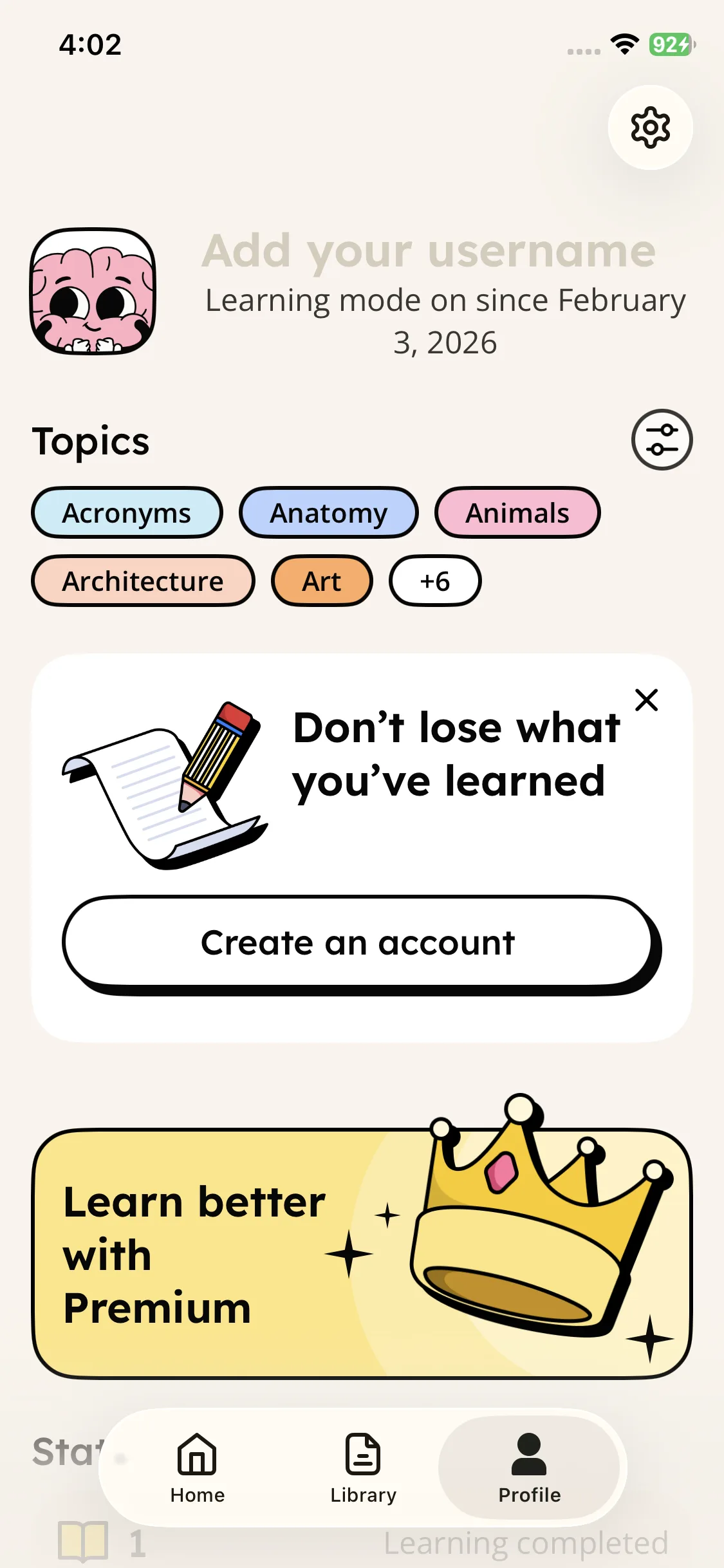724x1568 pixels.
Task: Select the Profile tab
Action: 529,1468
